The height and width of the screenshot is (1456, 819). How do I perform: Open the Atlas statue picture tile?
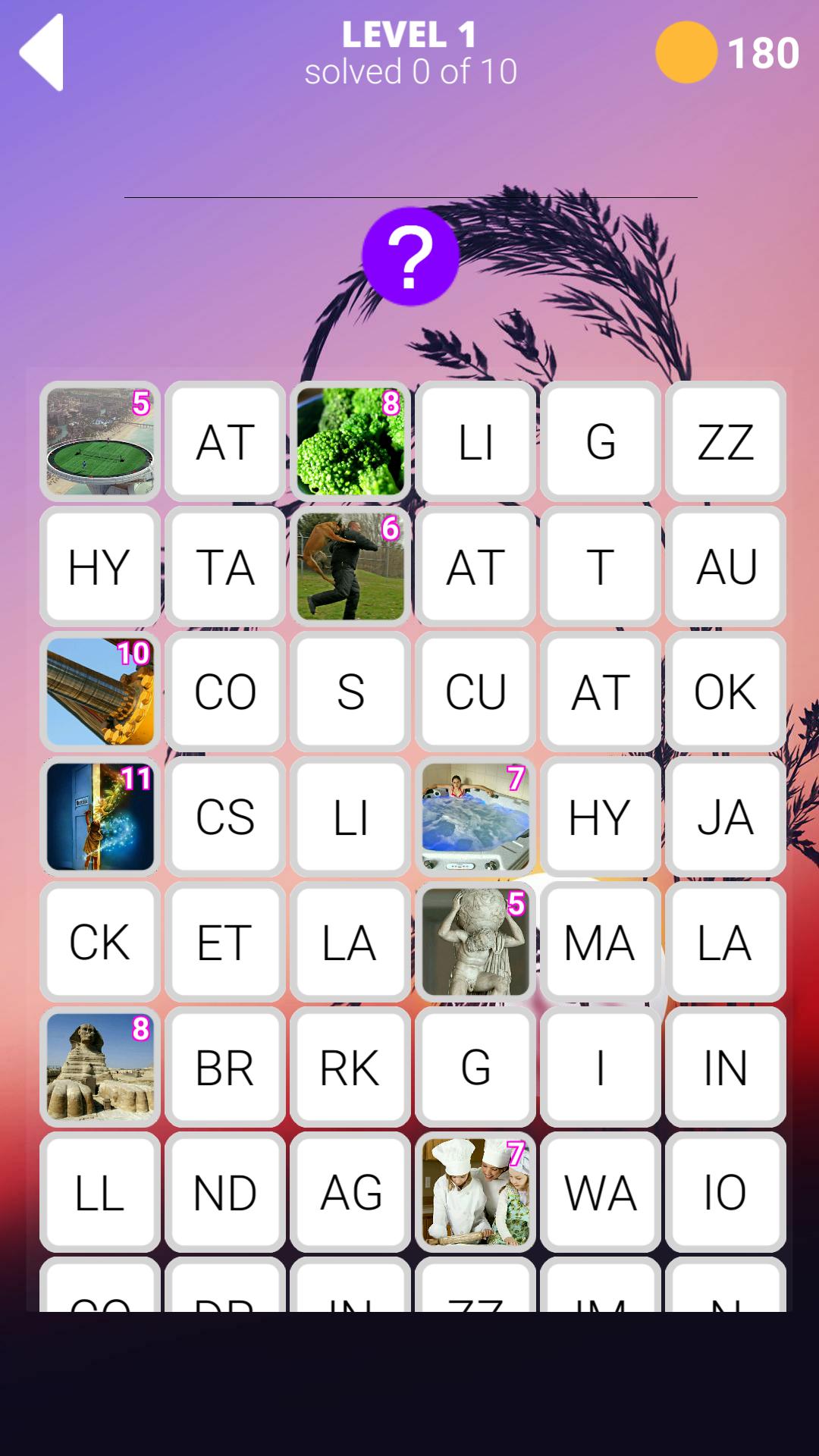(x=475, y=942)
